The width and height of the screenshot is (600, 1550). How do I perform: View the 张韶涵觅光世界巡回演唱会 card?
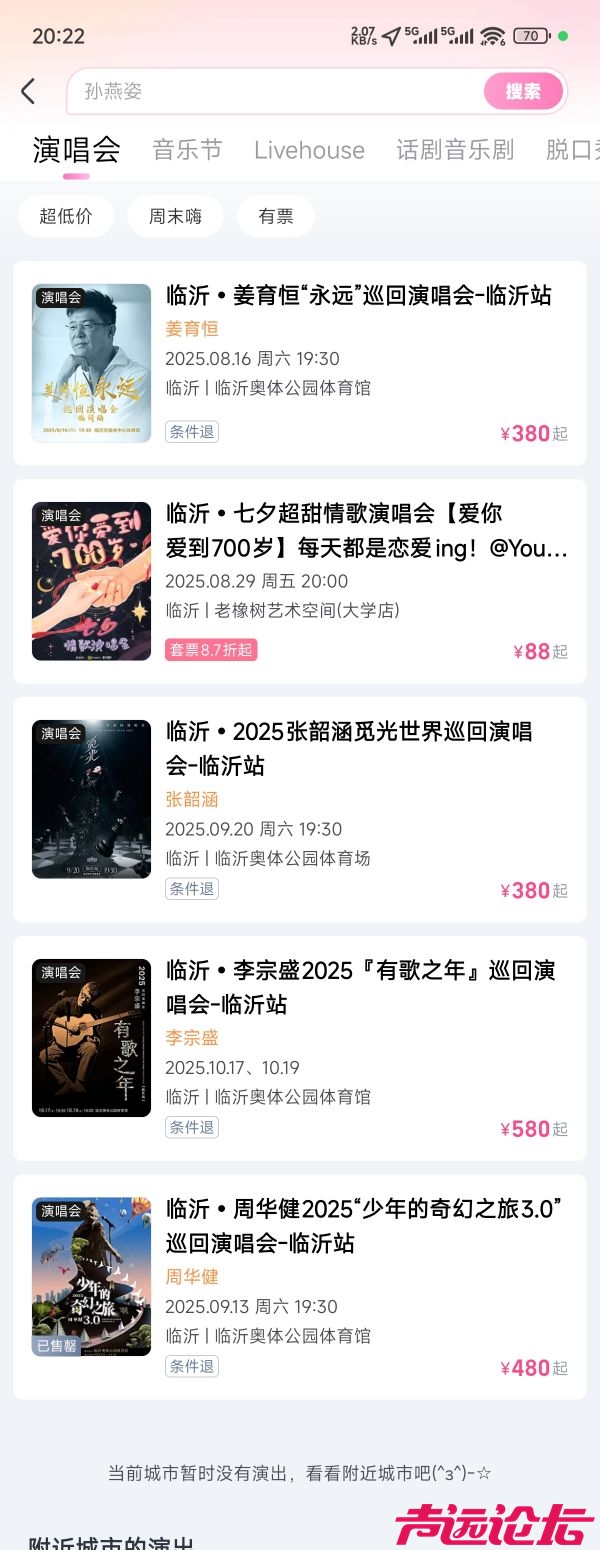[x=348, y=748]
